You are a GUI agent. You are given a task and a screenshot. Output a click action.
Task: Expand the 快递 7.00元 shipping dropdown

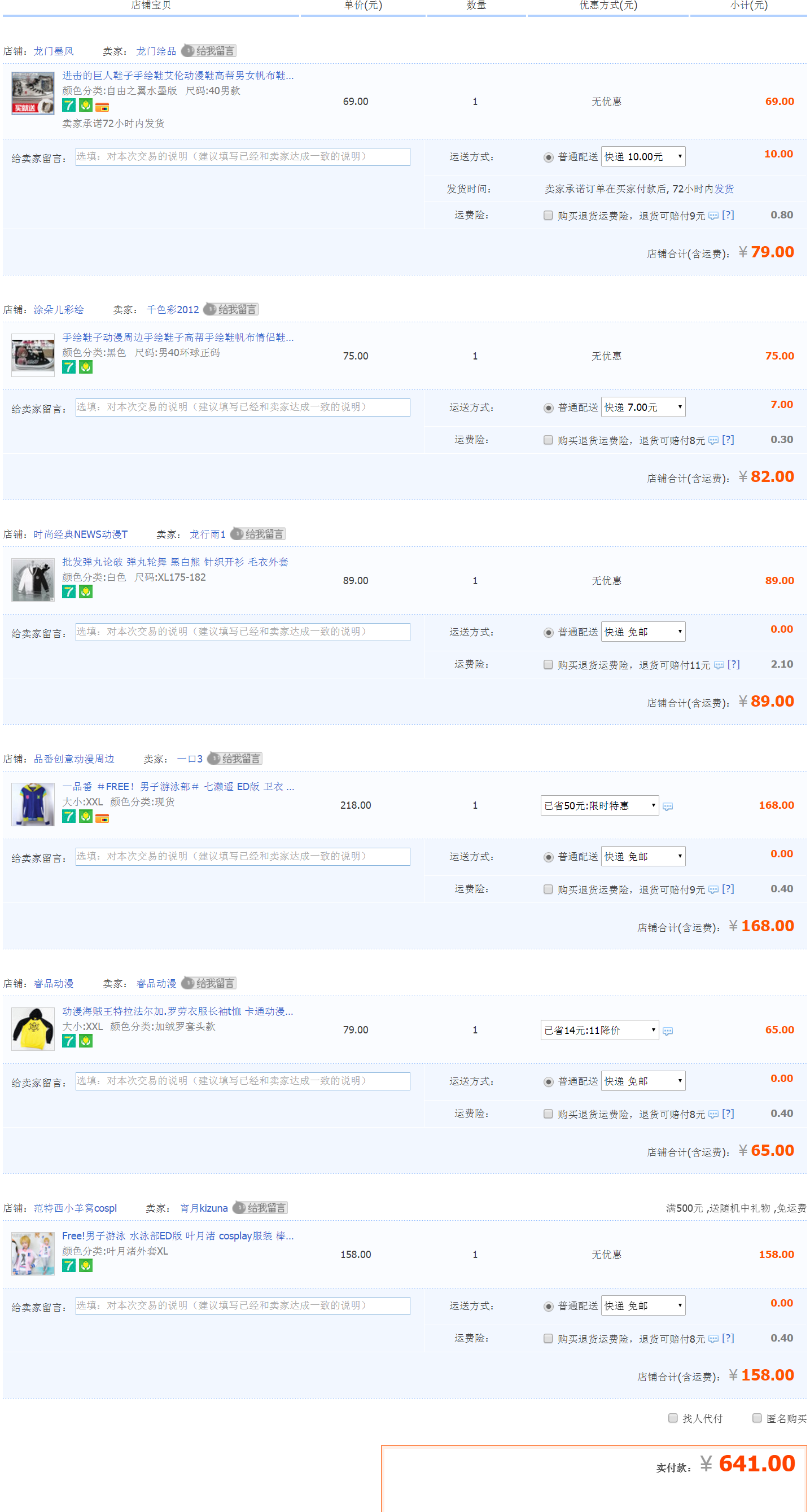643,407
